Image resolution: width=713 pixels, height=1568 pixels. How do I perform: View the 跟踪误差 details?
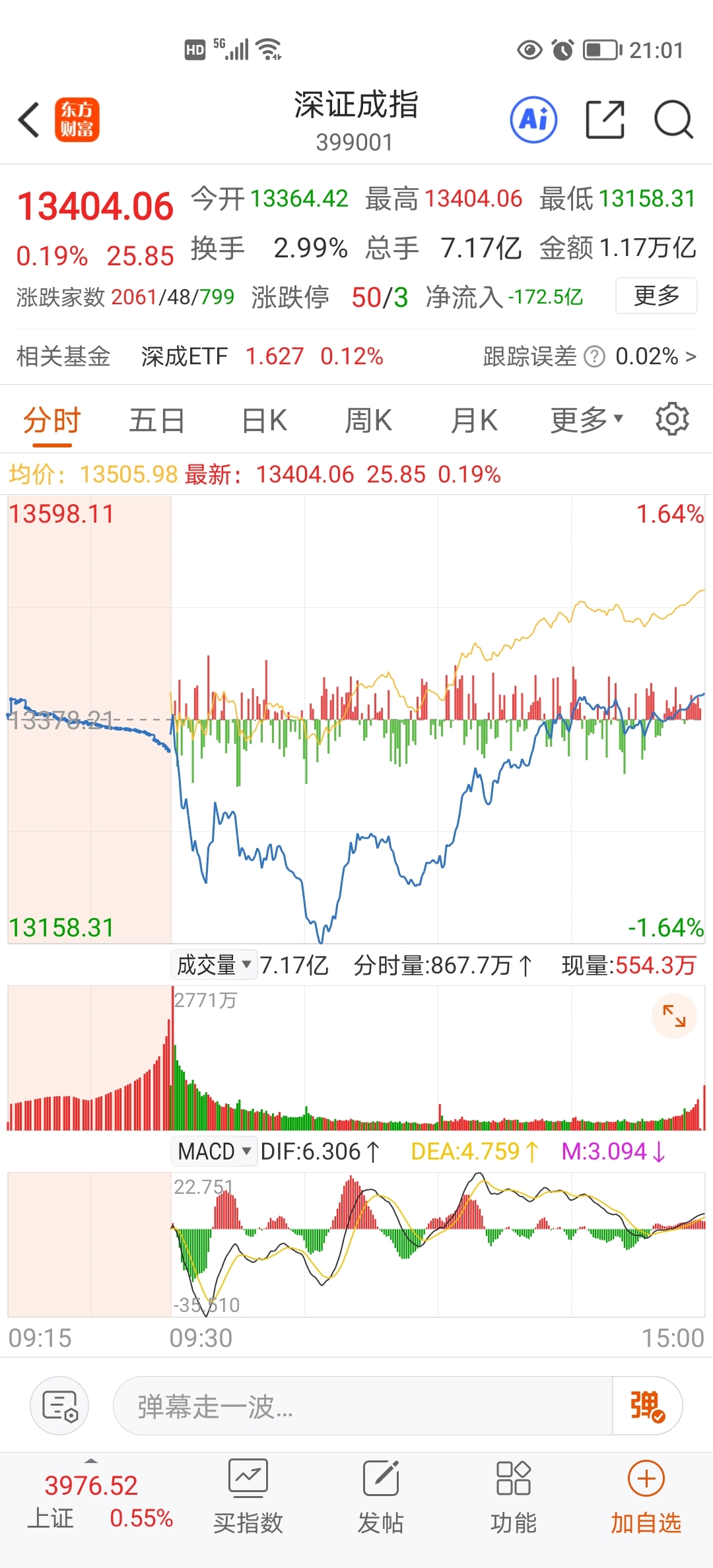tap(589, 356)
